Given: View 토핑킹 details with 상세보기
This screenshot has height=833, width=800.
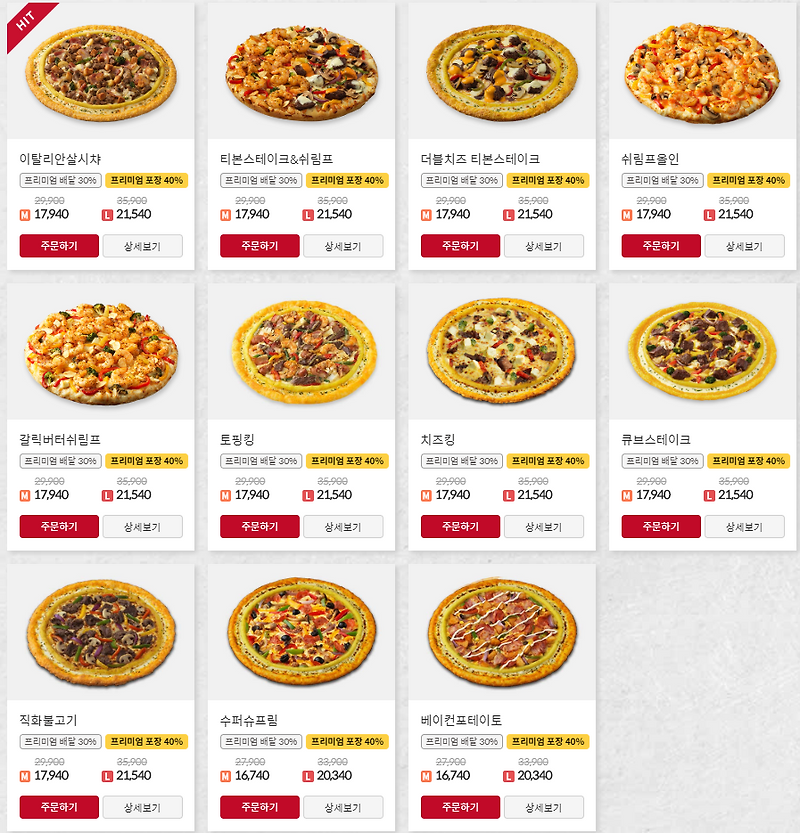Looking at the screenshot, I should [343, 527].
